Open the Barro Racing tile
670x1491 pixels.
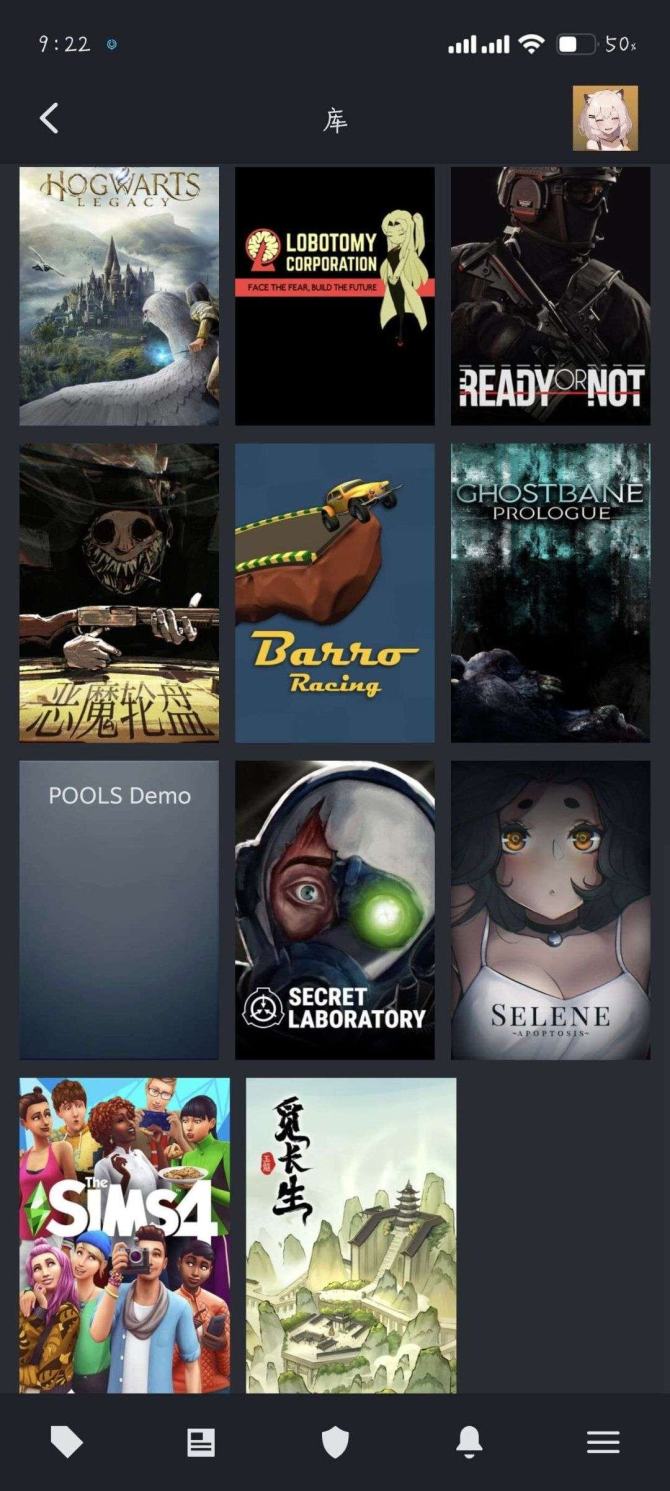335,593
